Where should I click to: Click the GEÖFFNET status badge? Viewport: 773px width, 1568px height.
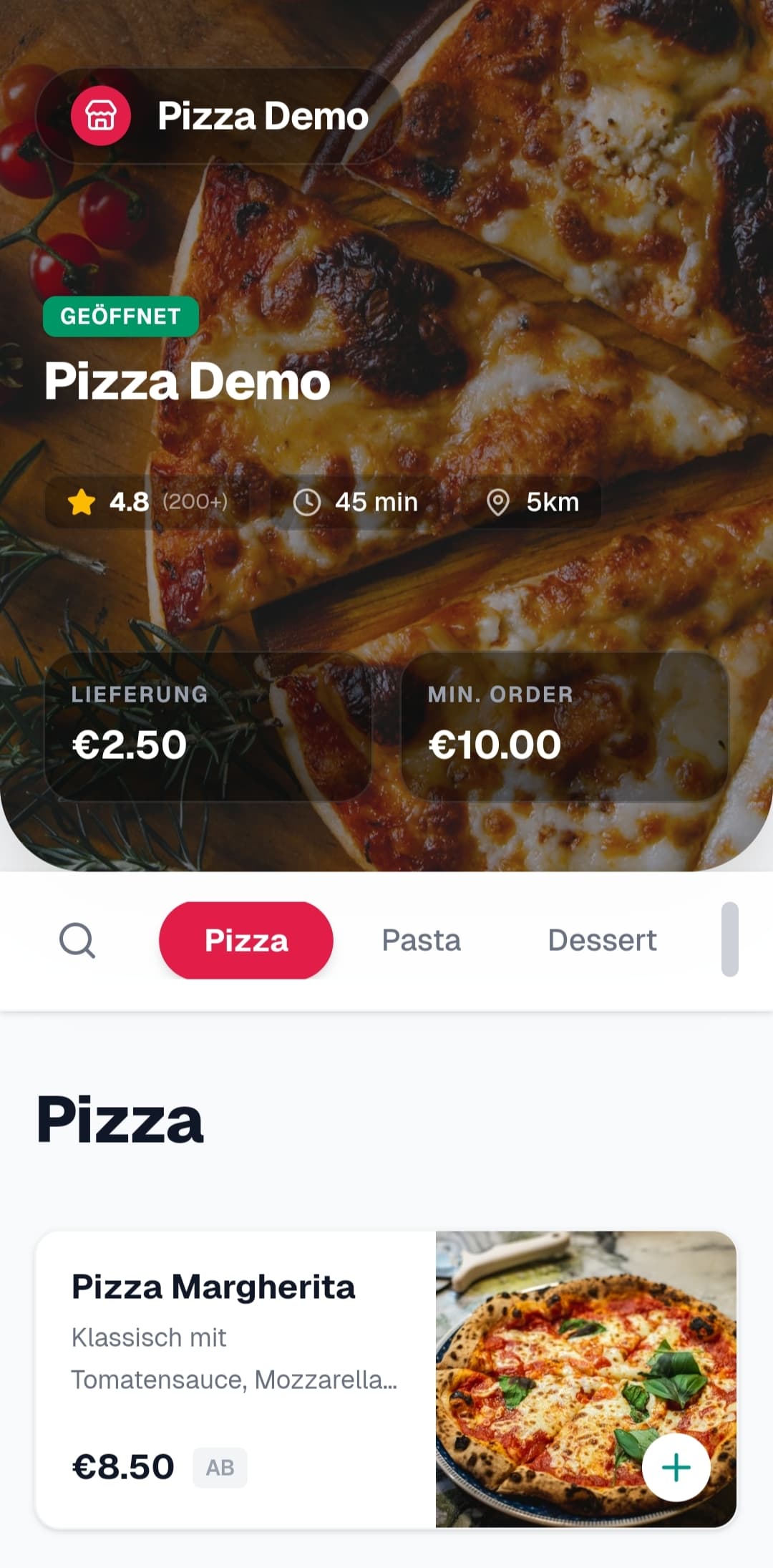coord(120,316)
